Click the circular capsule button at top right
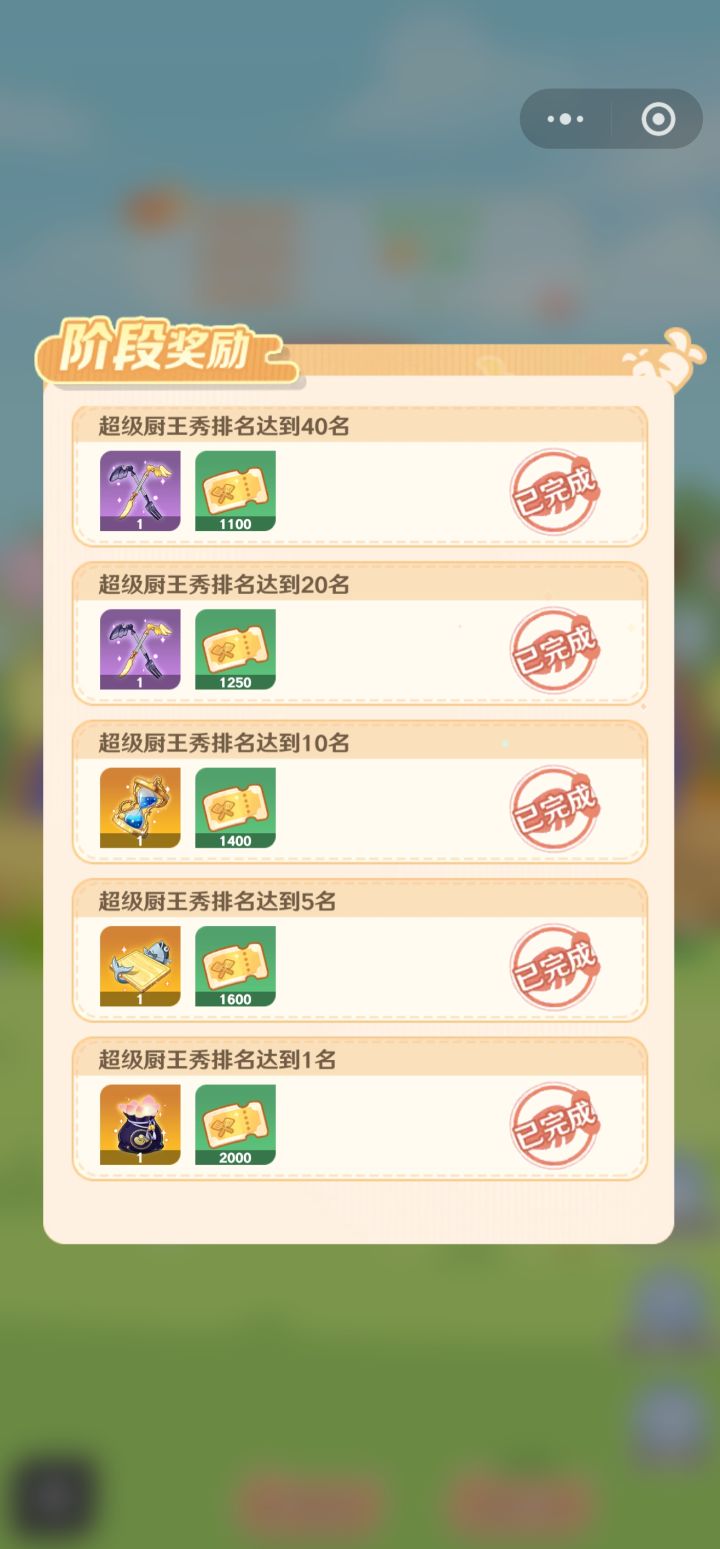The width and height of the screenshot is (720, 1549). 657,119
